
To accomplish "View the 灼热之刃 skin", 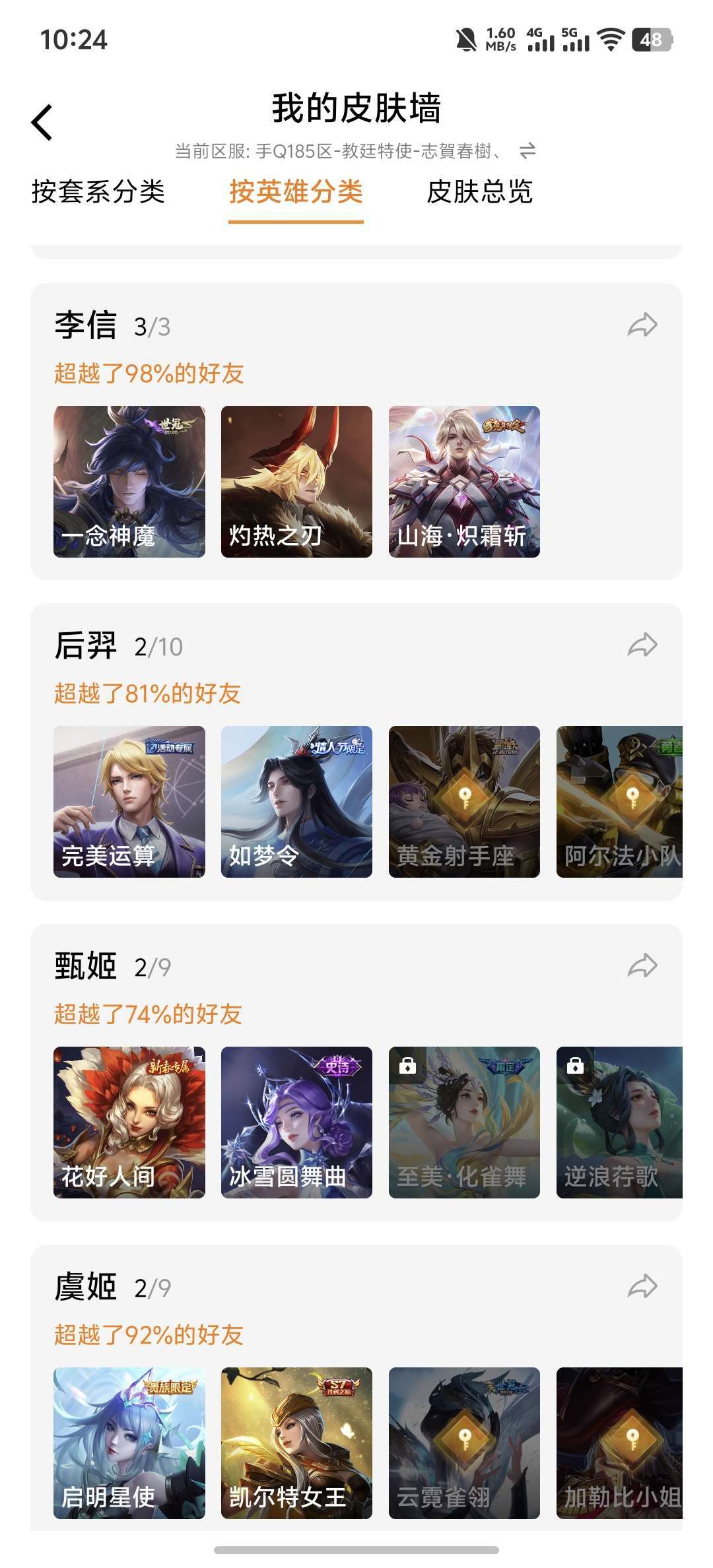I will (296, 482).
